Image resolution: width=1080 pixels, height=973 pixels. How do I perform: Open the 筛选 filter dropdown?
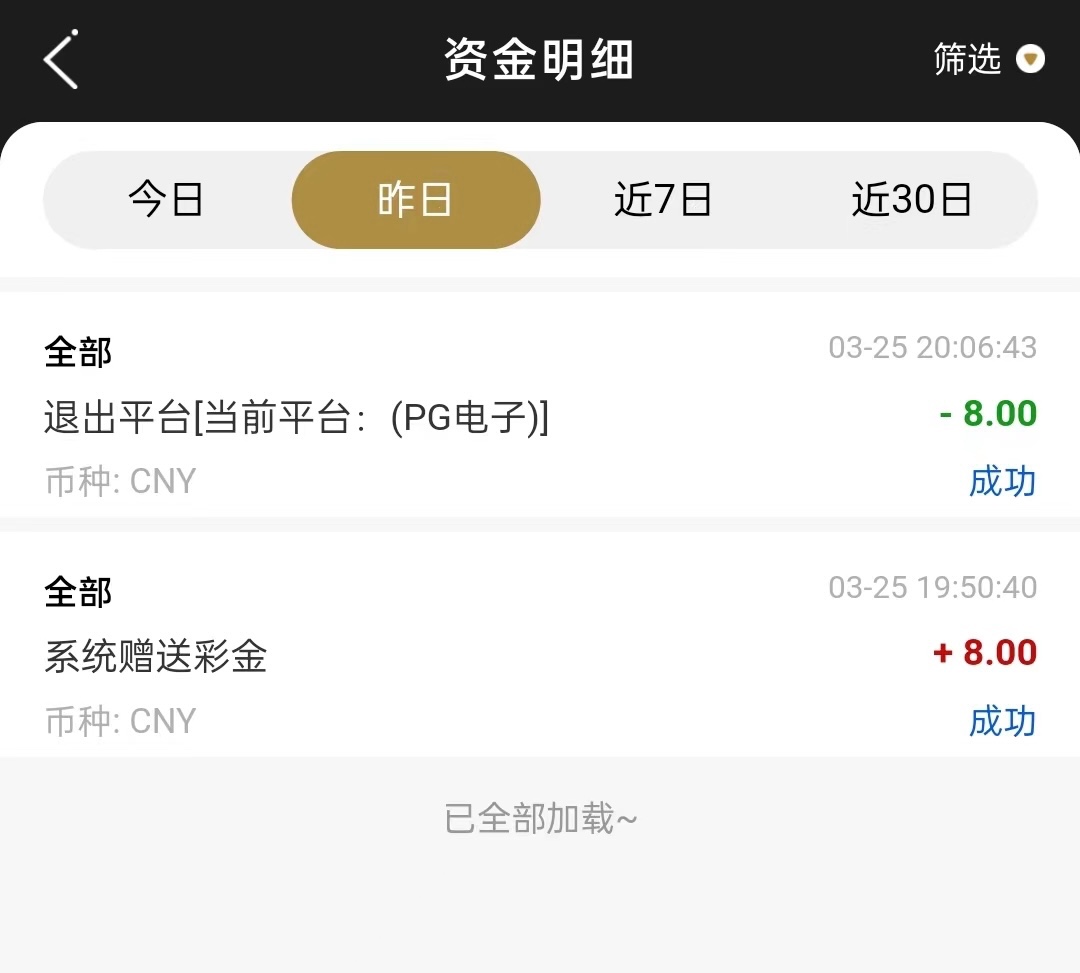(x=988, y=60)
